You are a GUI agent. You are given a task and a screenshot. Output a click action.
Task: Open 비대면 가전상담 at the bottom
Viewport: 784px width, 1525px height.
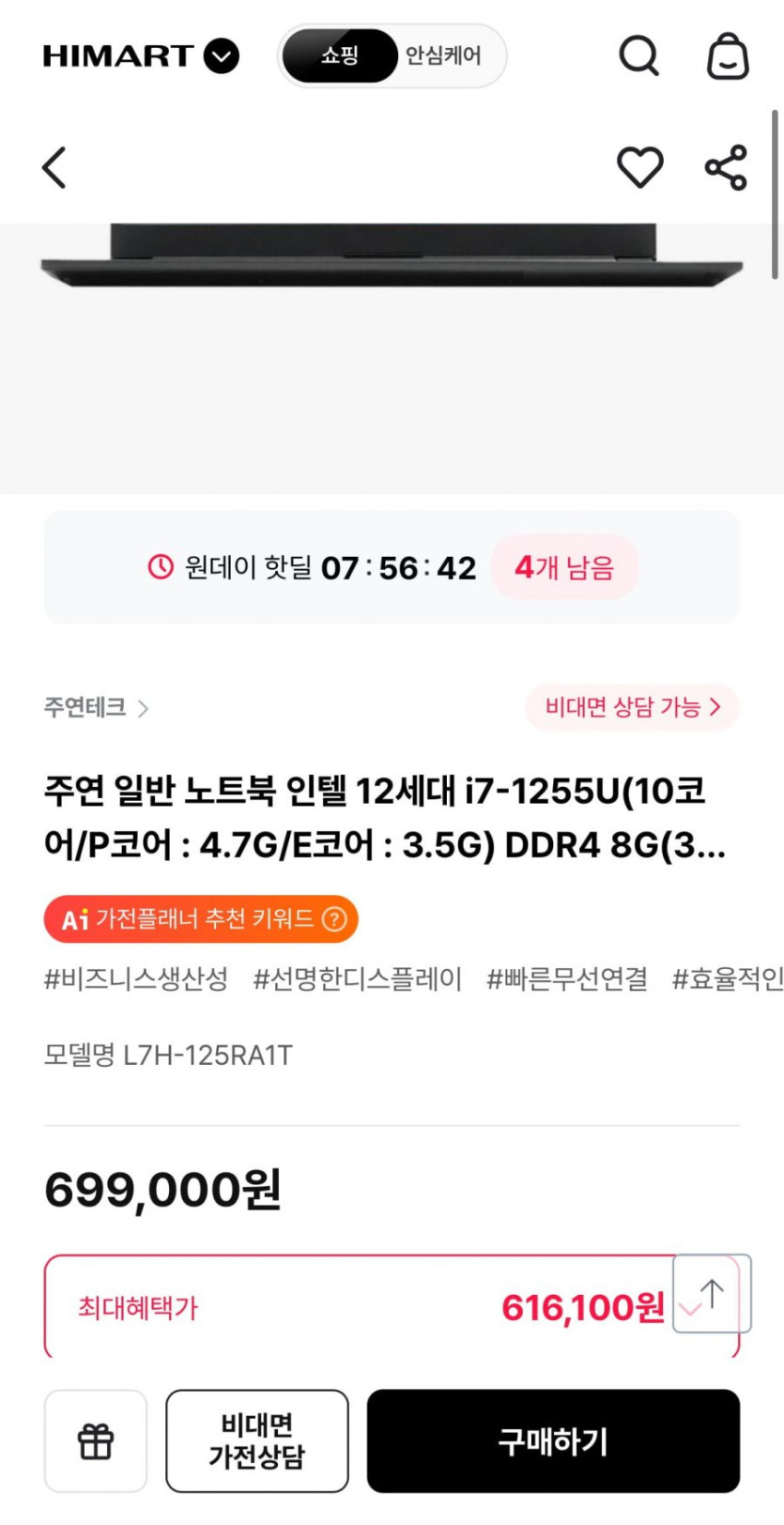257,1440
